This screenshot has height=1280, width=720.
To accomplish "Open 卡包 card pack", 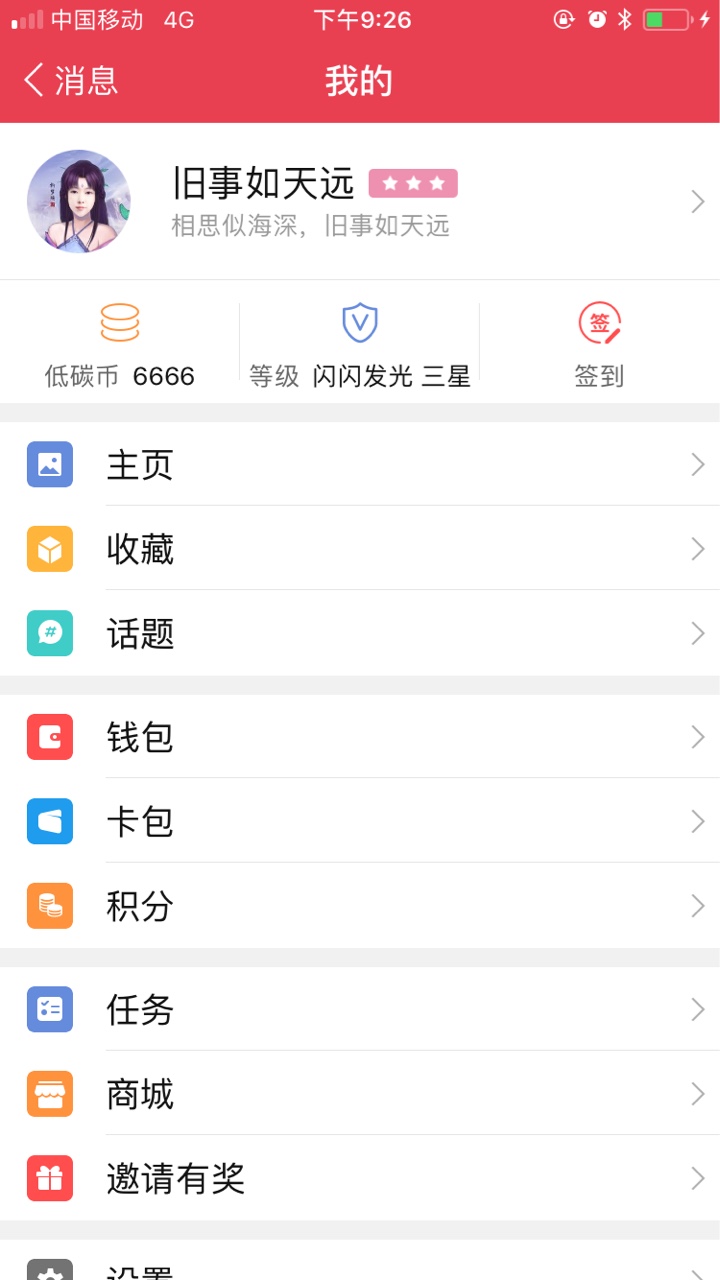I will tap(360, 822).
